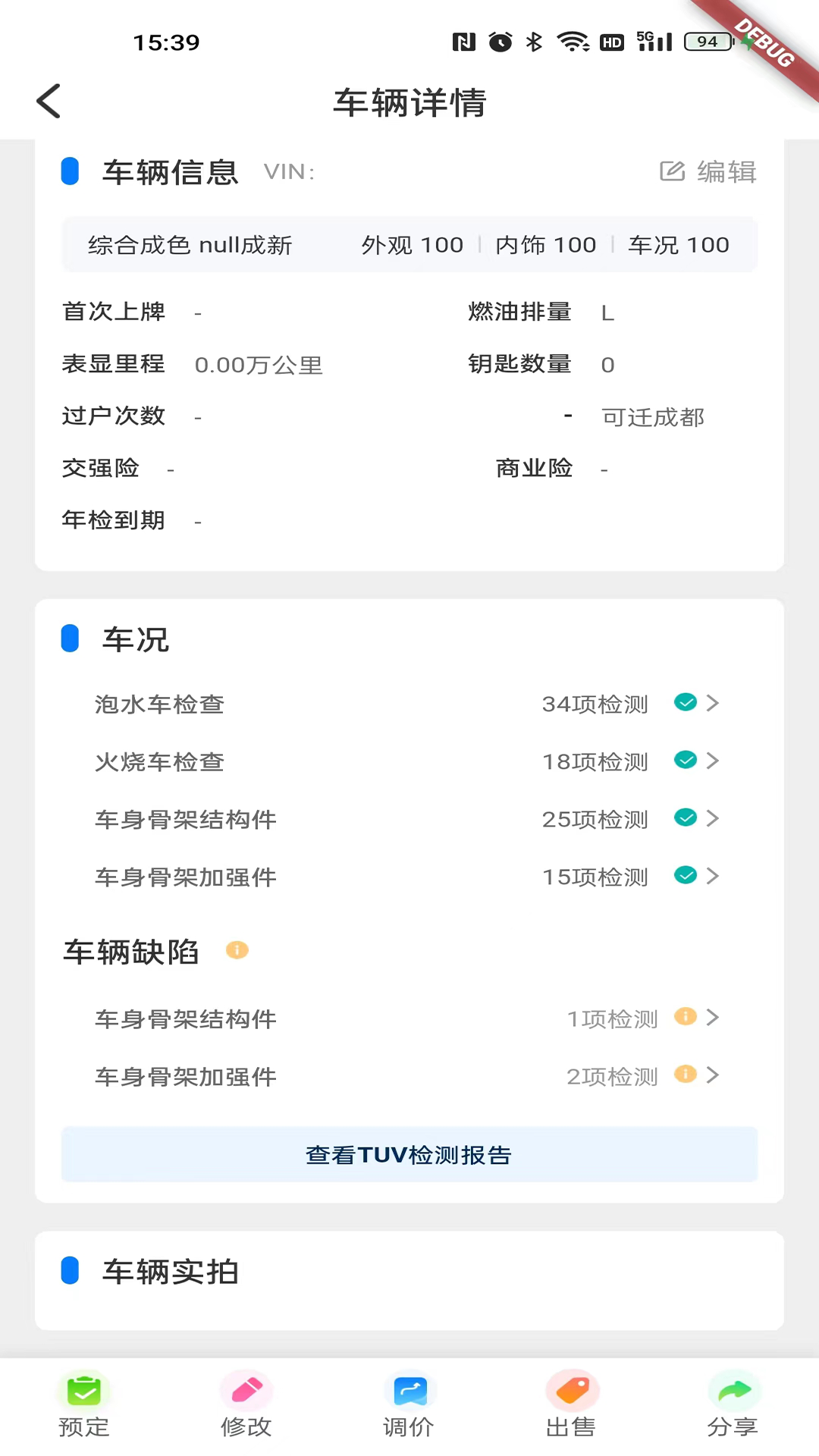Open defect row 车身骨架加强件 2项检测
This screenshot has height=1456, width=819.
click(408, 1076)
